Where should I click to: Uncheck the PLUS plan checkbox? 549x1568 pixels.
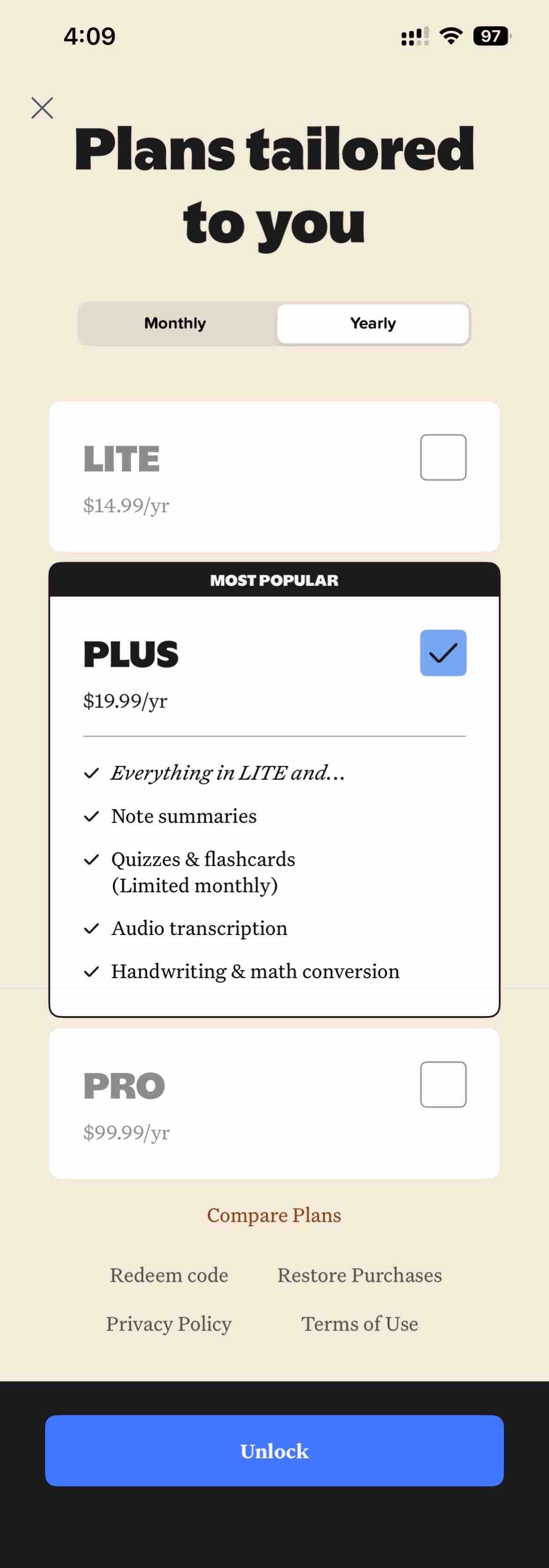click(x=443, y=653)
